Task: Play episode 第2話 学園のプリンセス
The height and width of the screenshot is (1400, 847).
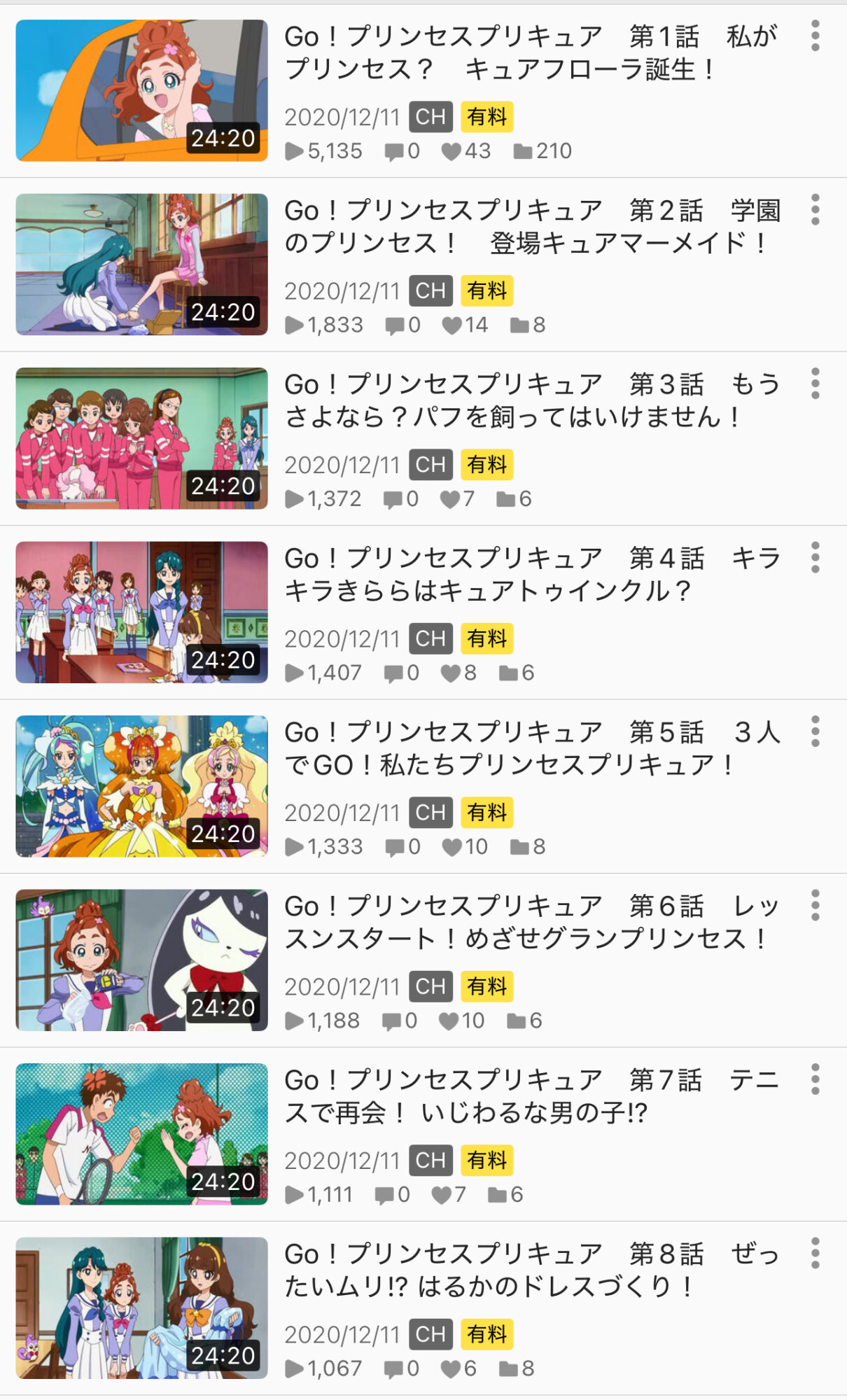Action: tap(141, 264)
